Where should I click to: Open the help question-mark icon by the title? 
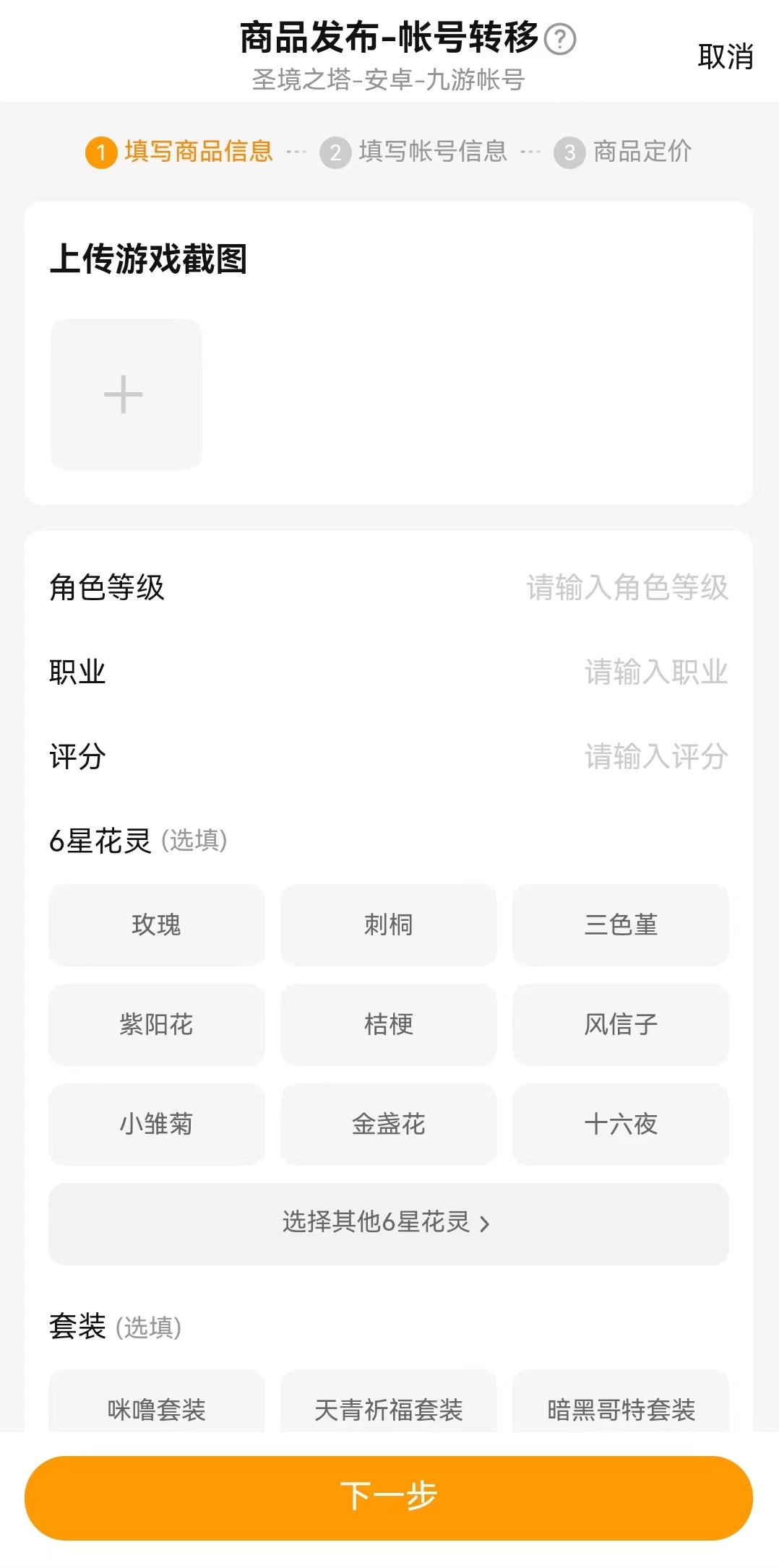pyautogui.click(x=559, y=39)
